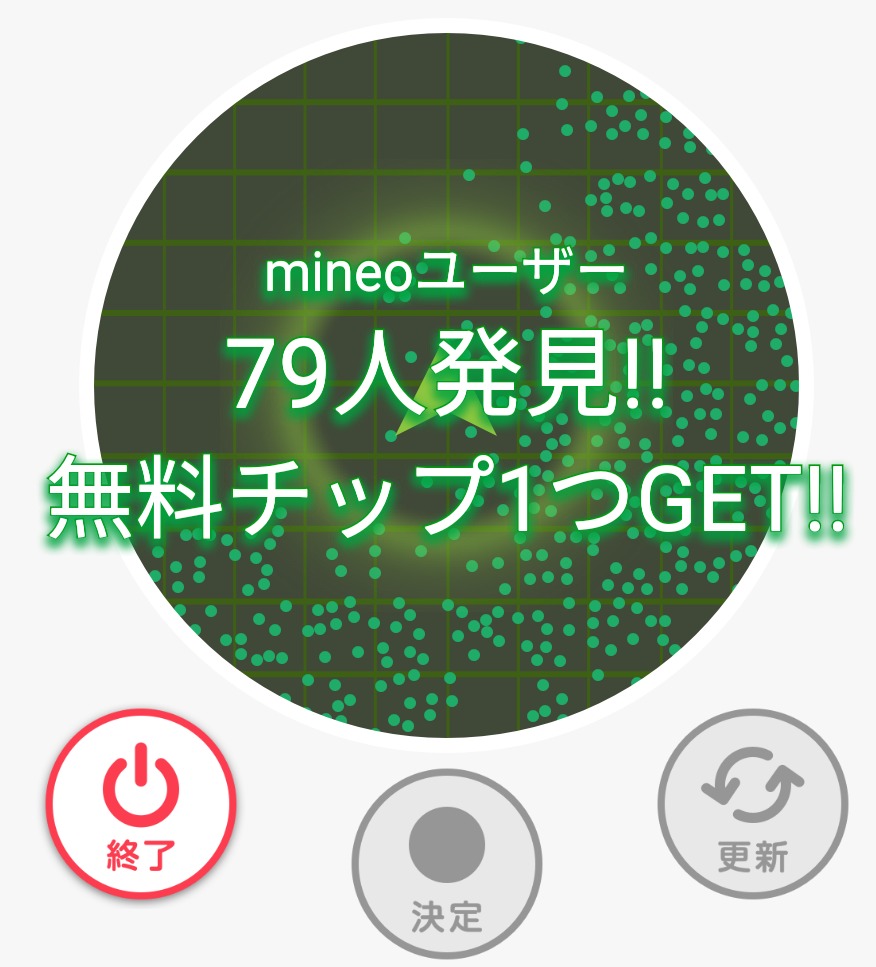Tap the 決定 confirm button
876x967 pixels.
tap(447, 863)
